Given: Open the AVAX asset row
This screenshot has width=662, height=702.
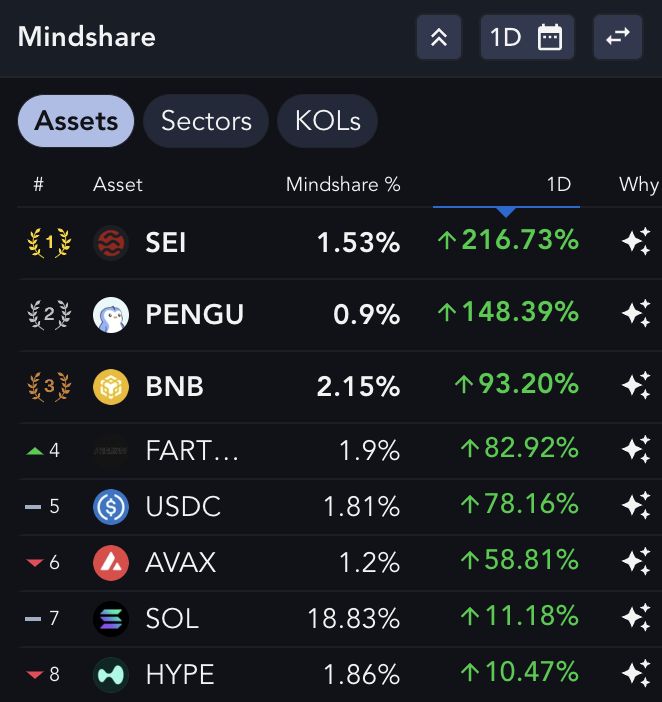Looking at the screenshot, I should pos(180,562).
